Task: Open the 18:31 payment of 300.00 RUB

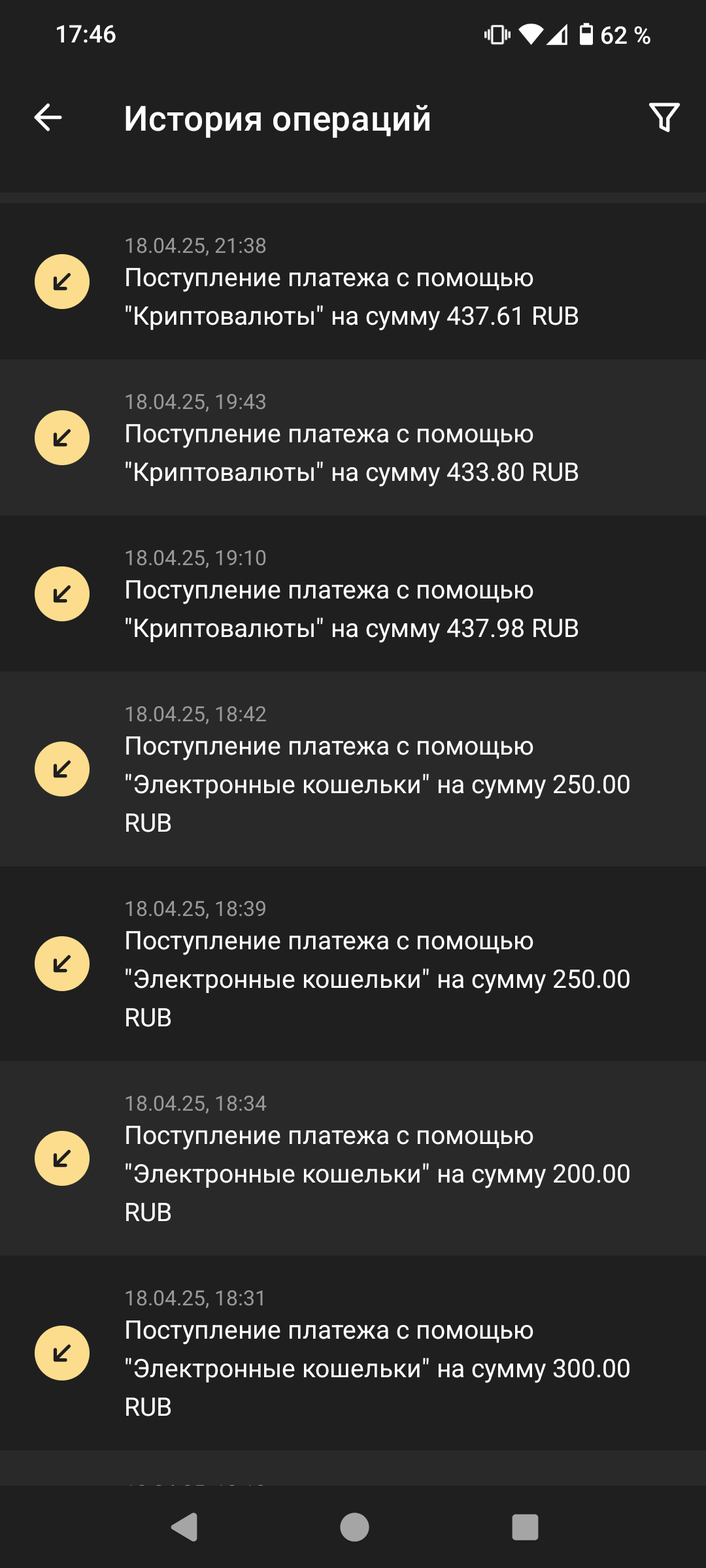Action: pos(353,1353)
